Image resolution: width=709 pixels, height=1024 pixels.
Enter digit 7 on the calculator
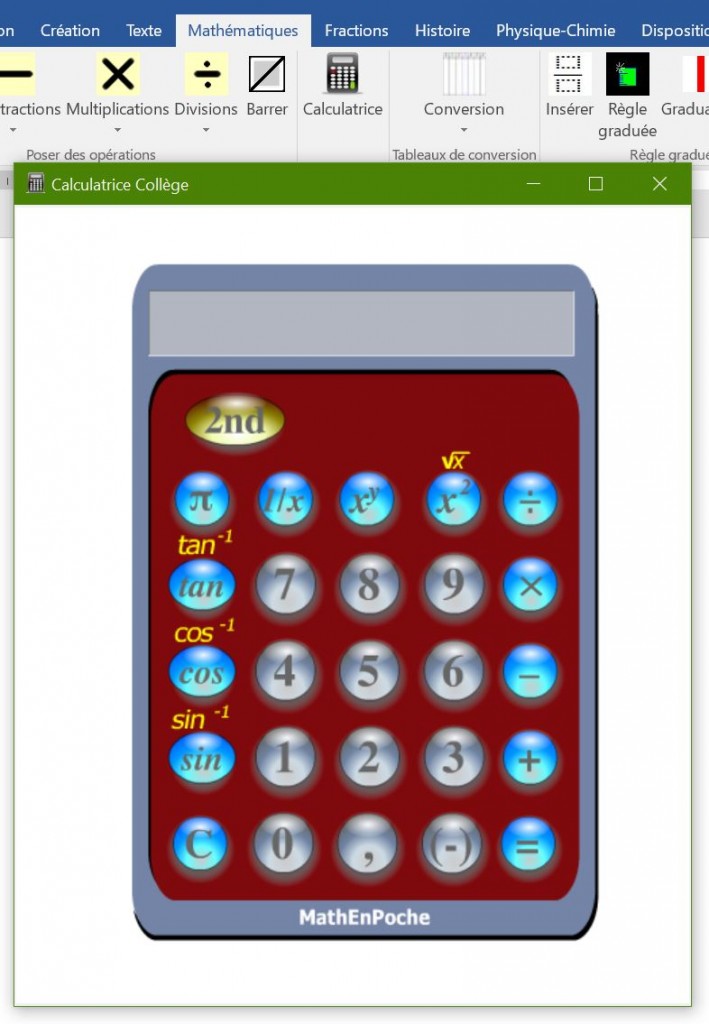[x=285, y=585]
